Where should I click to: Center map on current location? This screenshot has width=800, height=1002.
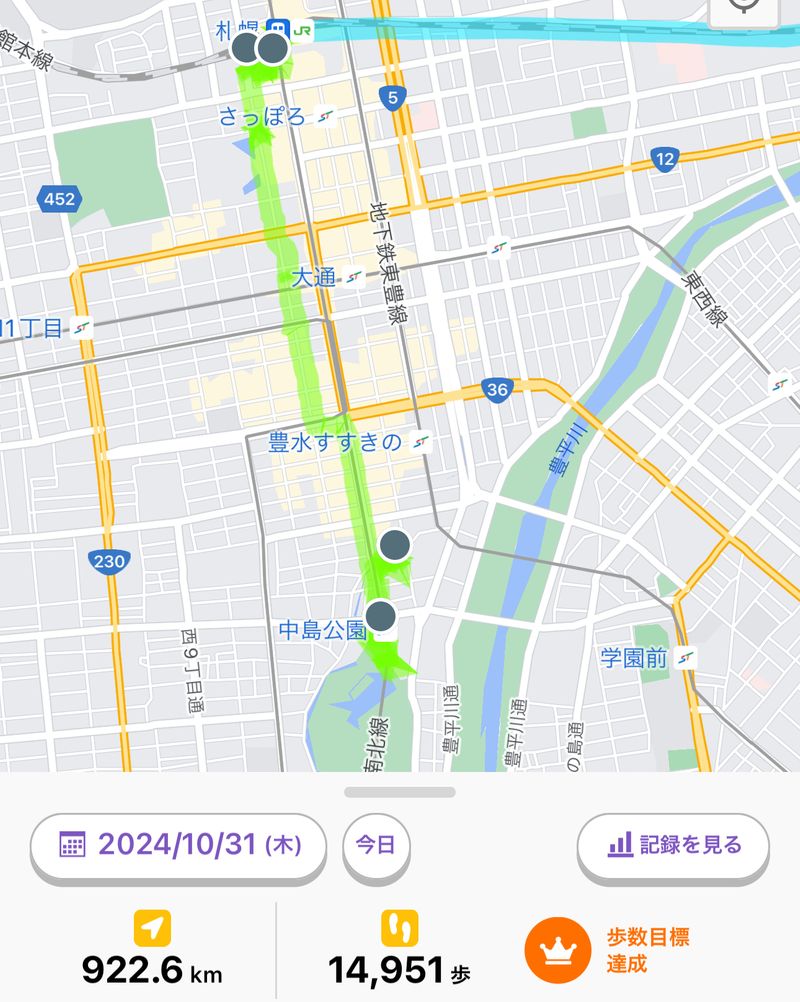[744, 8]
